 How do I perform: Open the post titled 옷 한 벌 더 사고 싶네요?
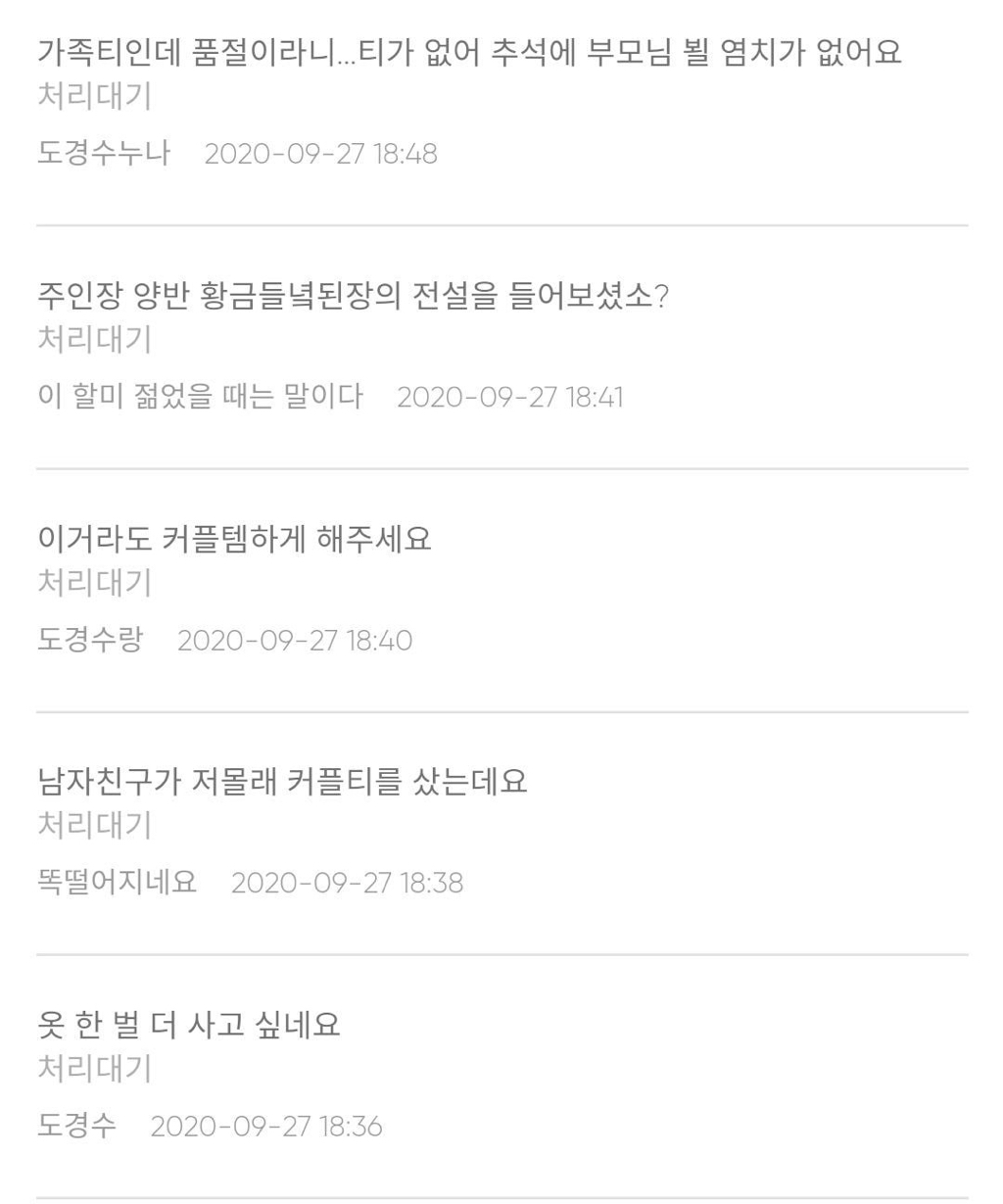(x=188, y=1025)
